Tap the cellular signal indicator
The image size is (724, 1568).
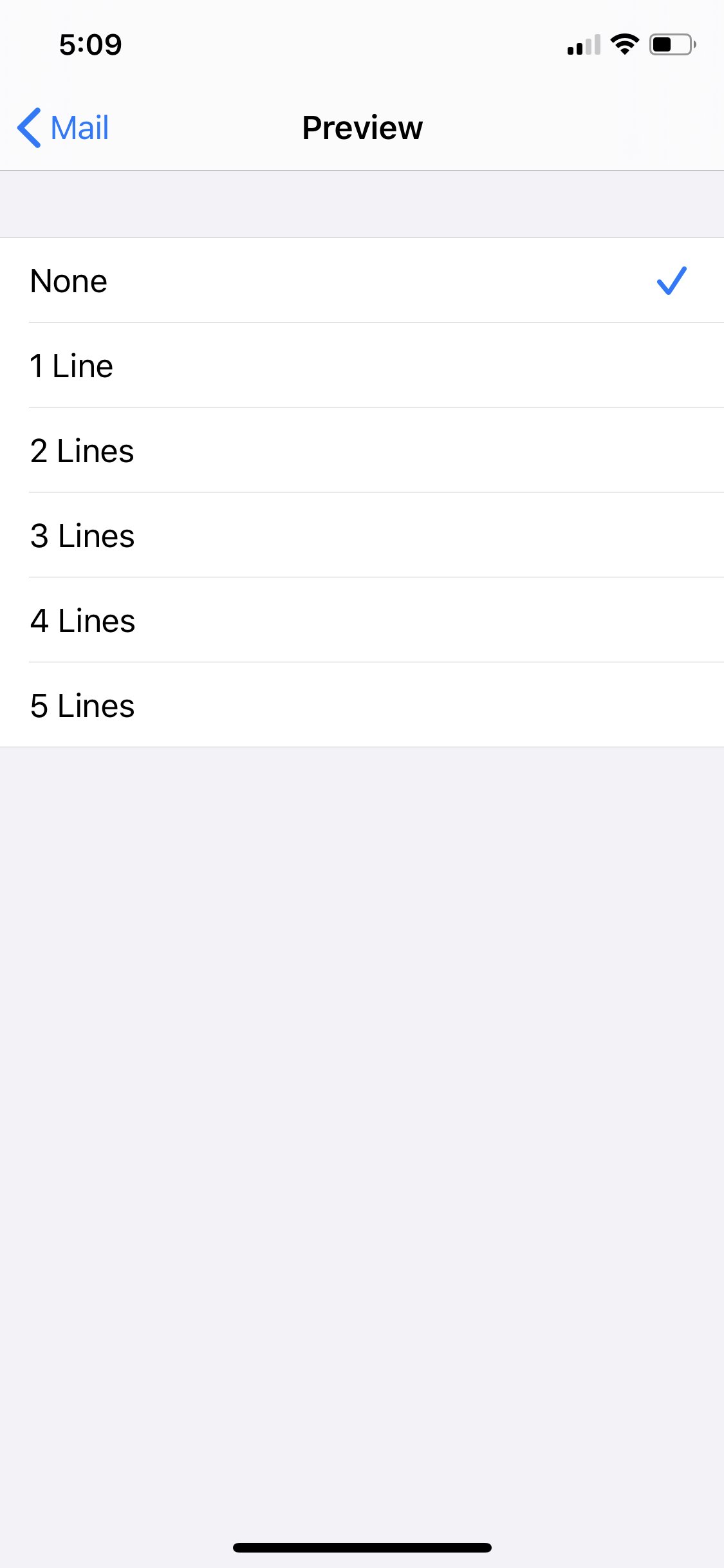pos(582,44)
